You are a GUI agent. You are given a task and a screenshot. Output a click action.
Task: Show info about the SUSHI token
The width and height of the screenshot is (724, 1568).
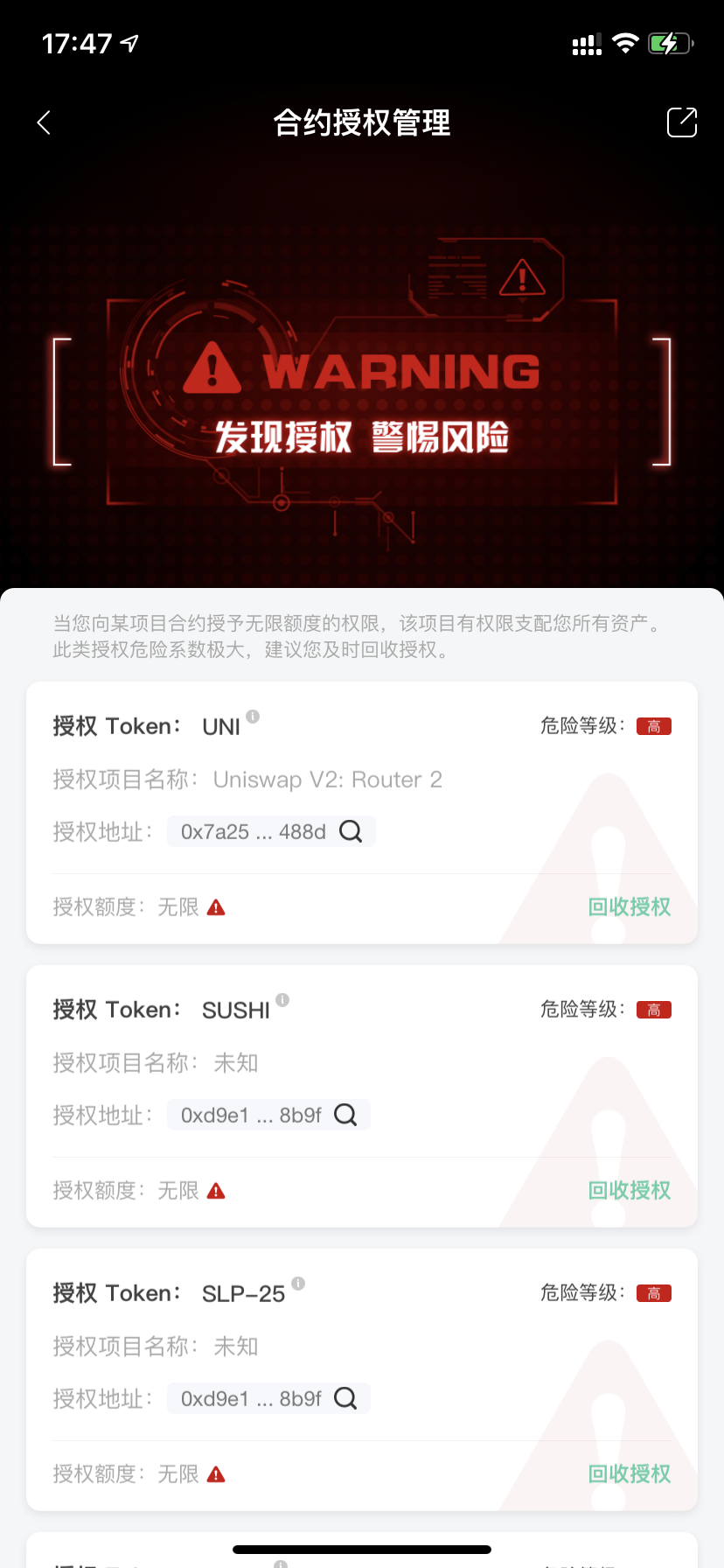click(x=282, y=1000)
